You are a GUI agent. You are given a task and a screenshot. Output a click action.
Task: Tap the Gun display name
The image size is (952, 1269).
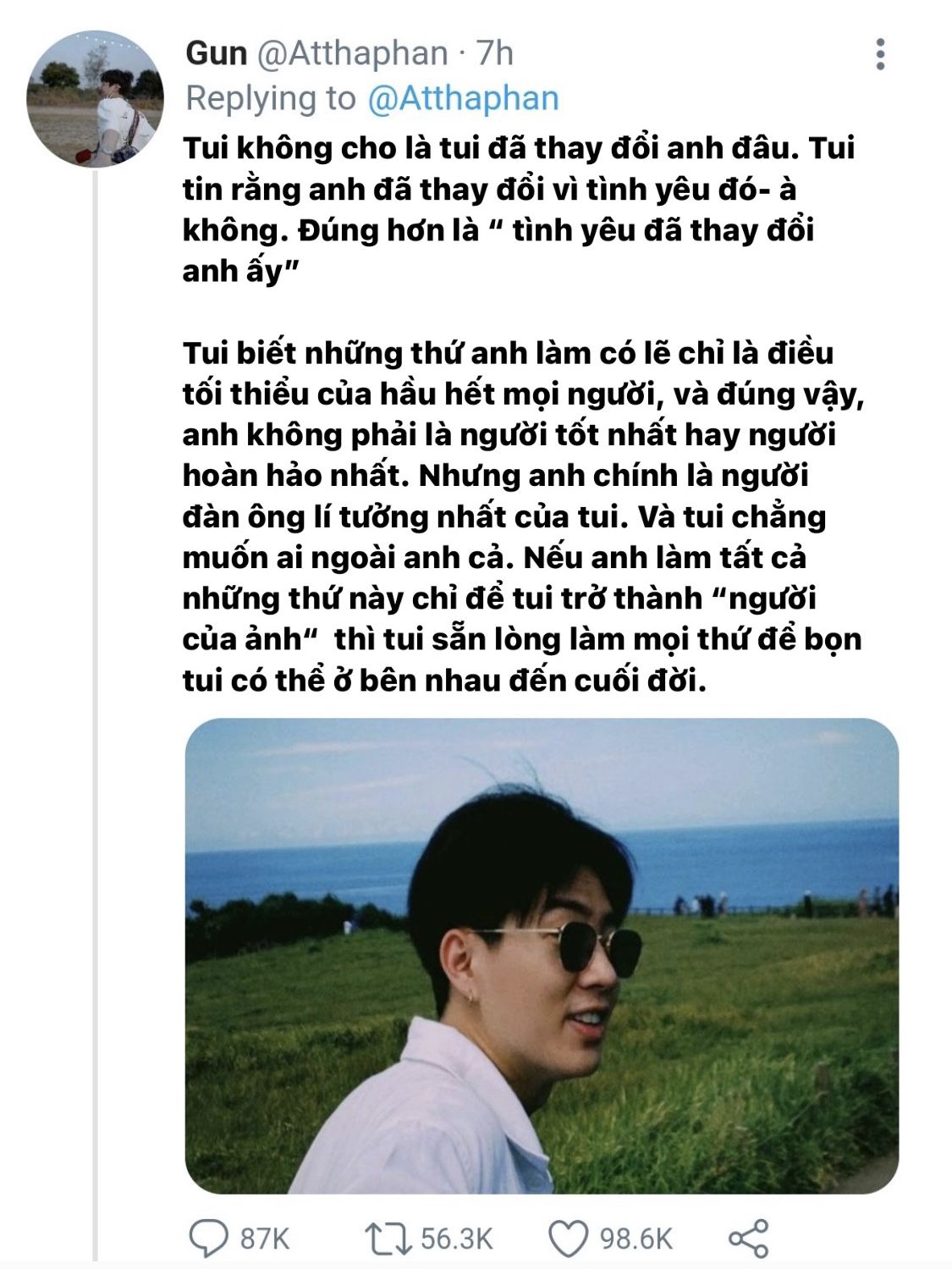(x=215, y=54)
